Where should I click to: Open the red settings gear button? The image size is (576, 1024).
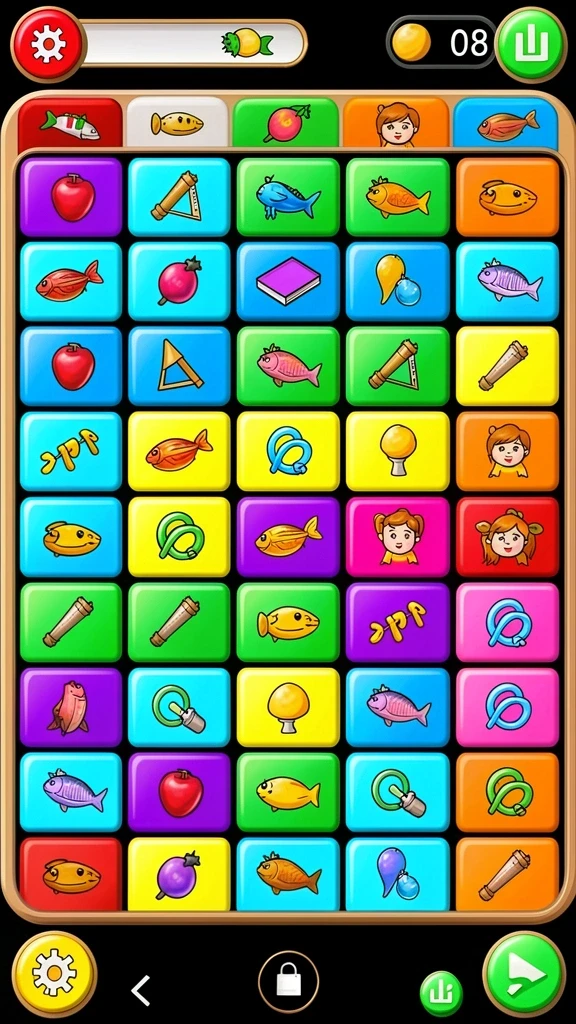coord(48,44)
